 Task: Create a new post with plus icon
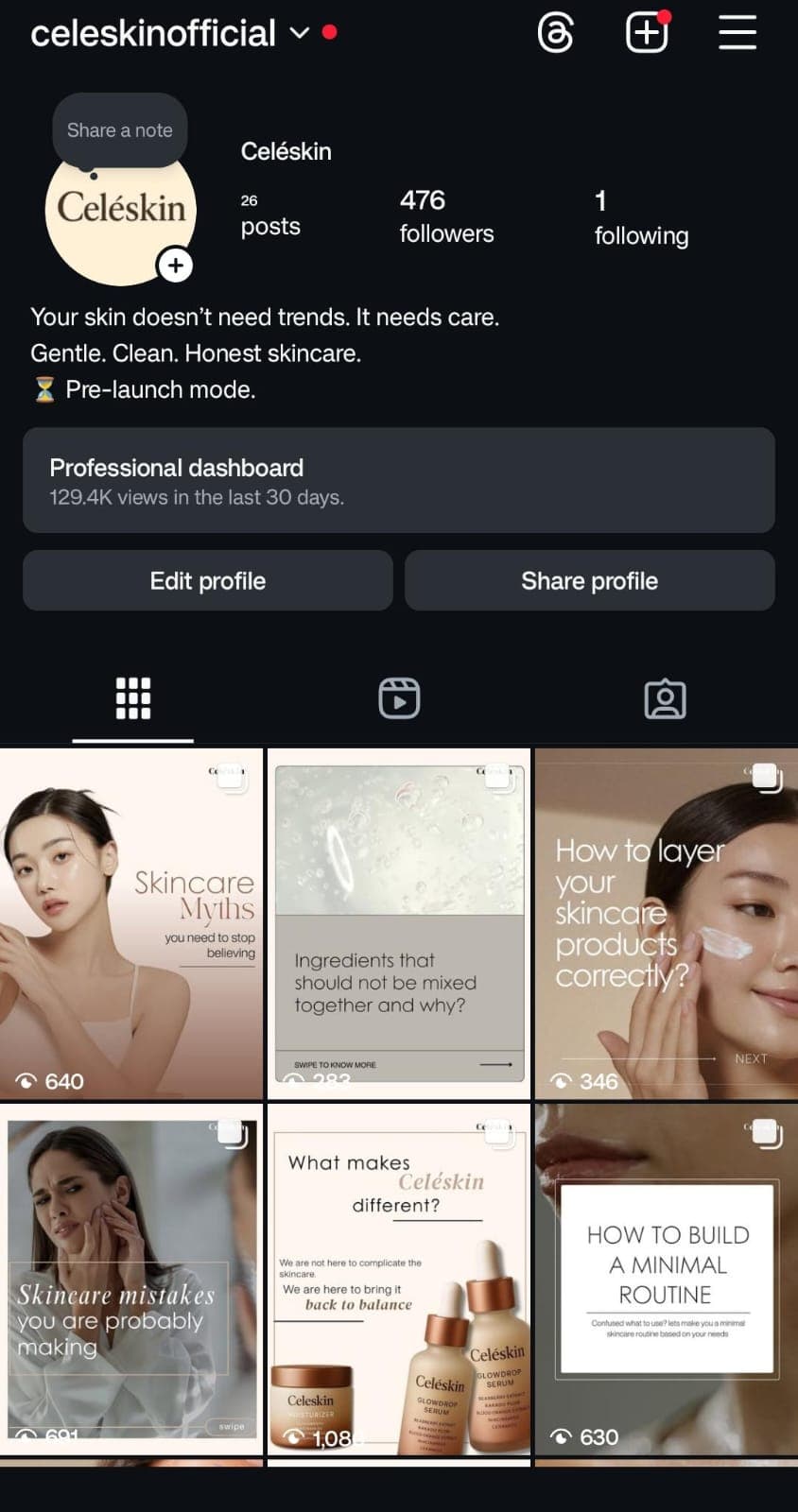pyautogui.click(x=647, y=33)
